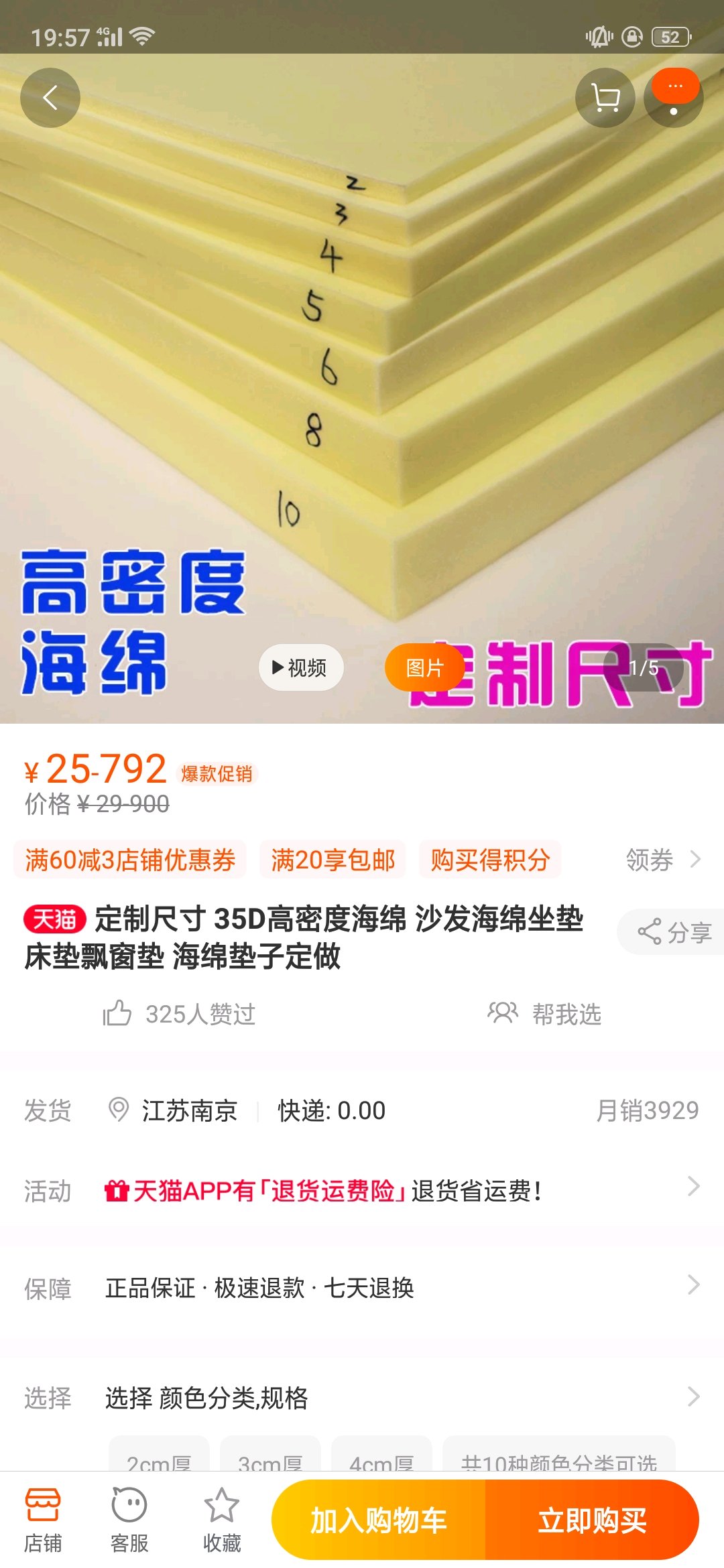Switch to the 图片 tab
The image size is (724, 1568).
point(424,667)
